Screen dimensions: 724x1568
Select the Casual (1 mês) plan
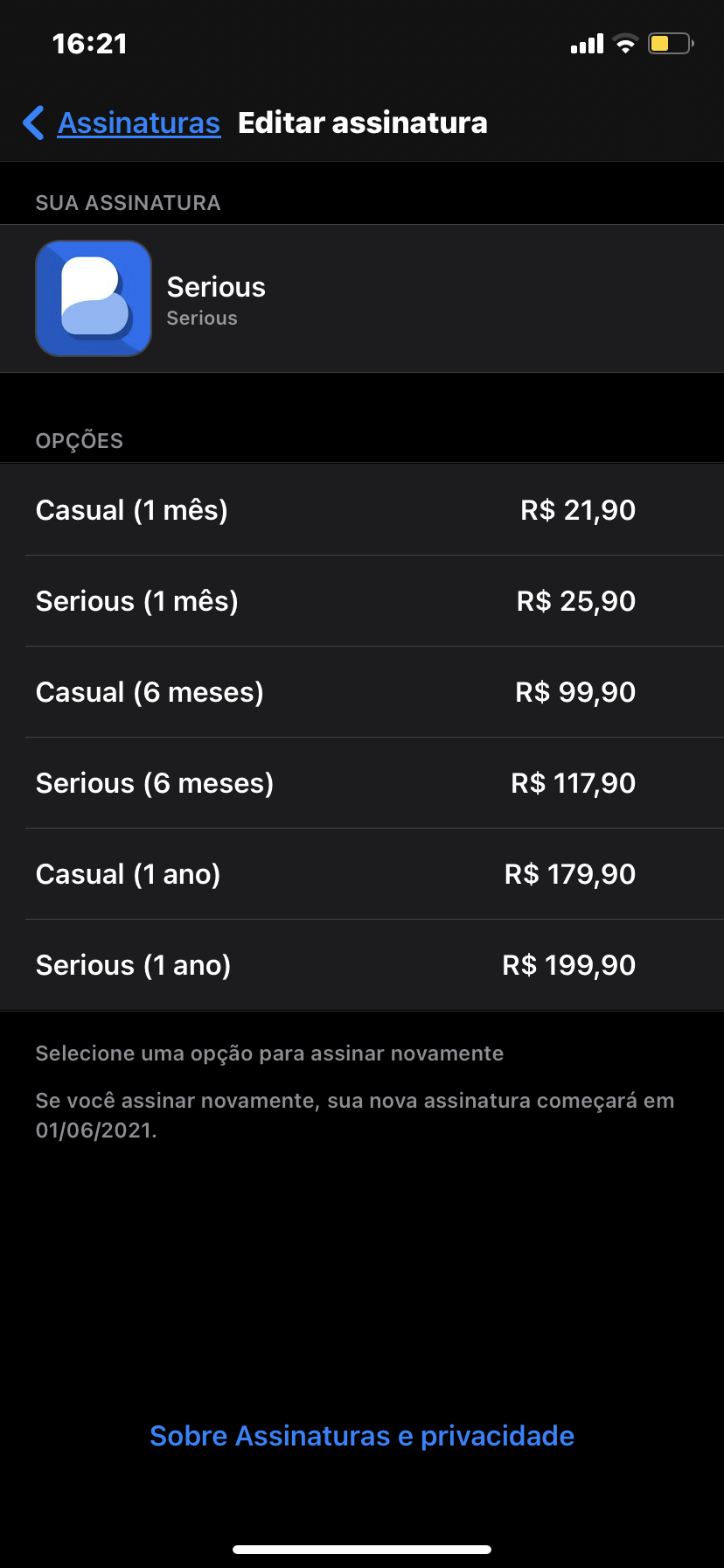pyautogui.click(x=362, y=510)
